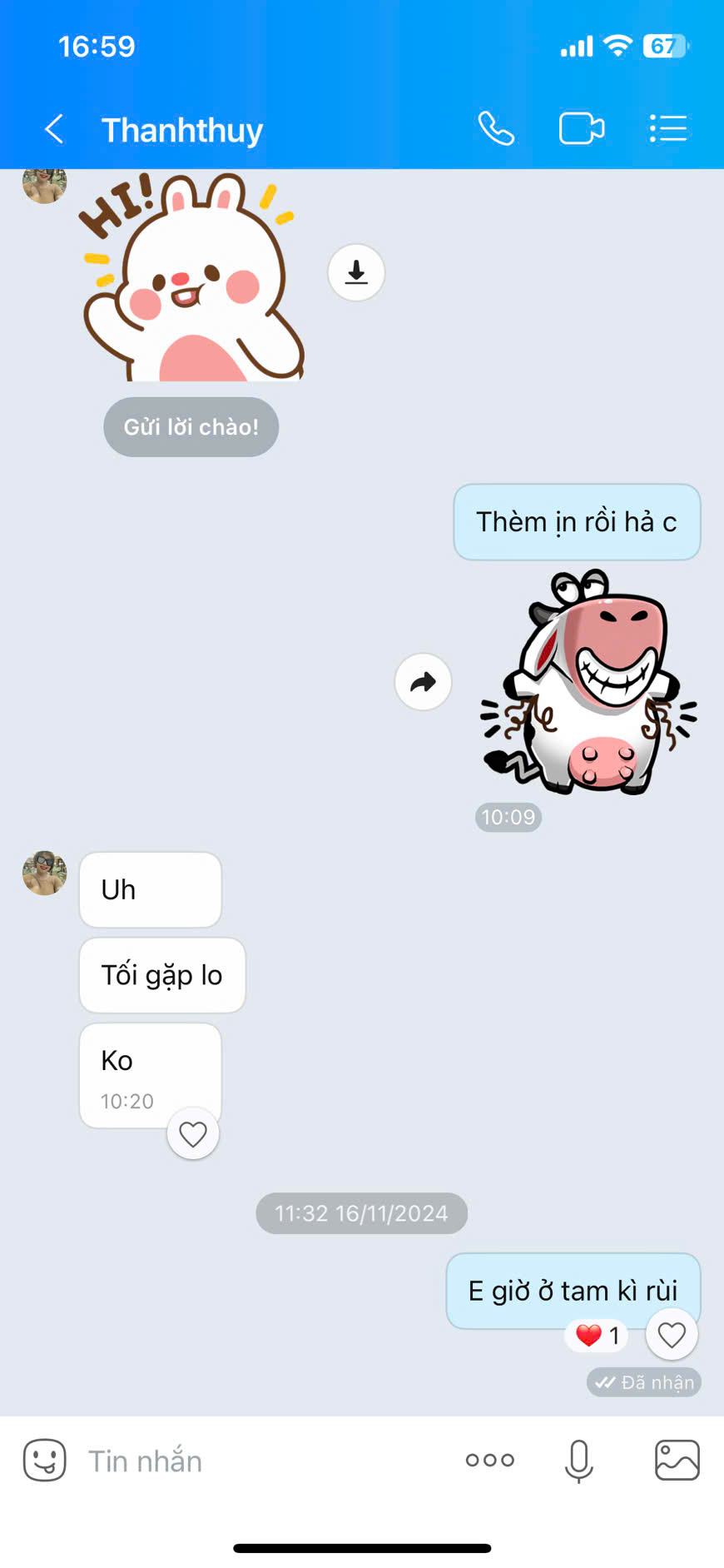Start a voice call with Thanhthuy
Screen dimensions: 724x1568
click(x=496, y=129)
